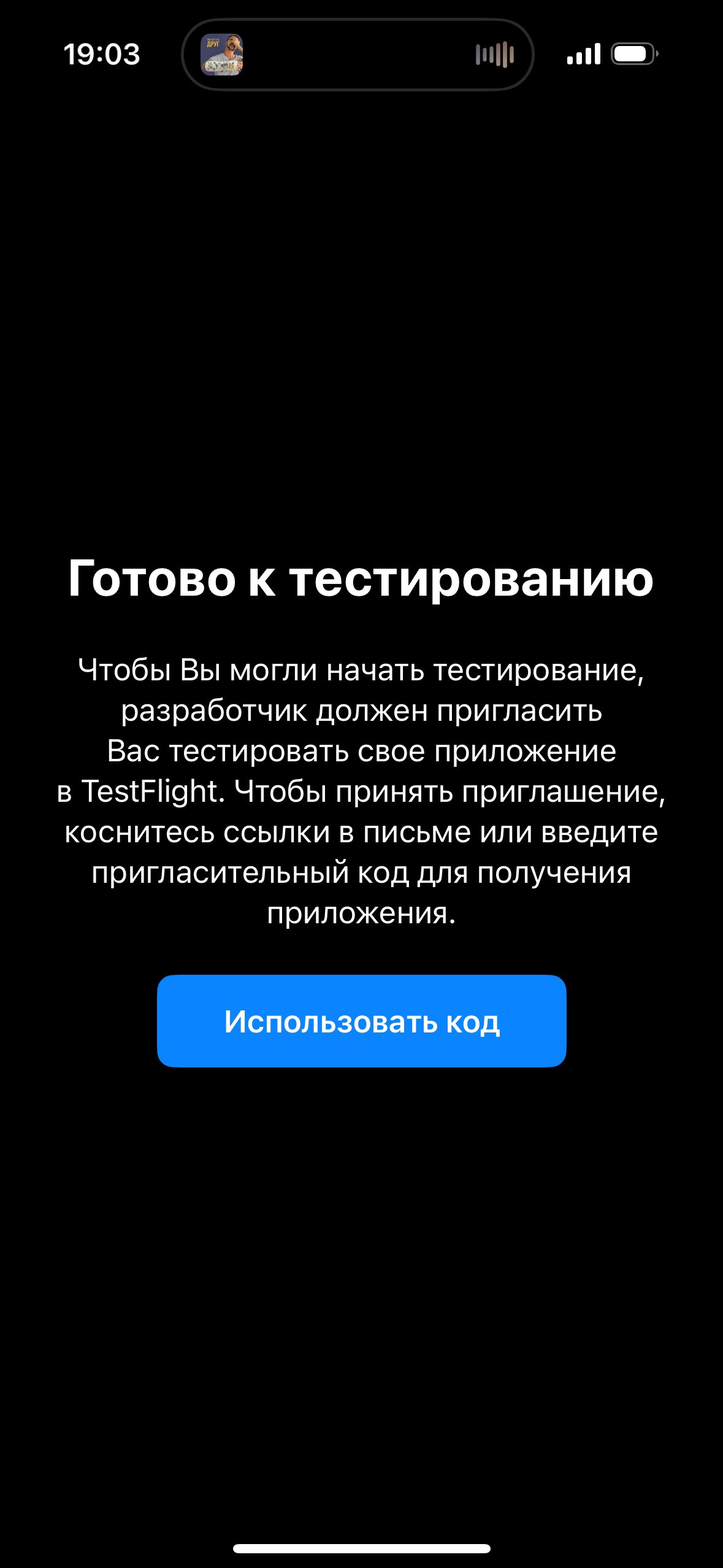Tap the "Использовать код" button
This screenshot has height=1568, width=723.
coord(361,1021)
